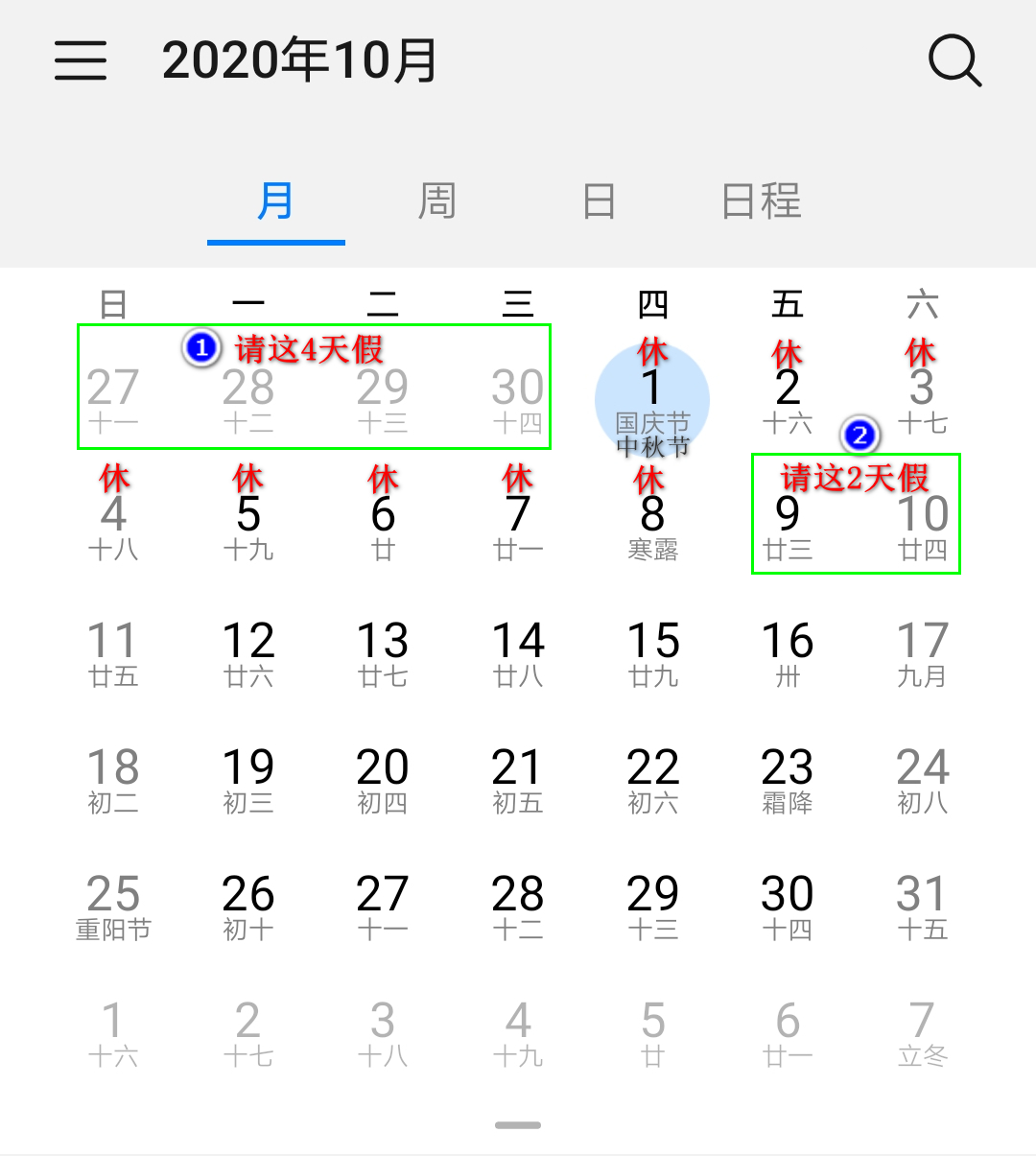
Task: Open the hamburger navigation menu
Action: coord(81,59)
